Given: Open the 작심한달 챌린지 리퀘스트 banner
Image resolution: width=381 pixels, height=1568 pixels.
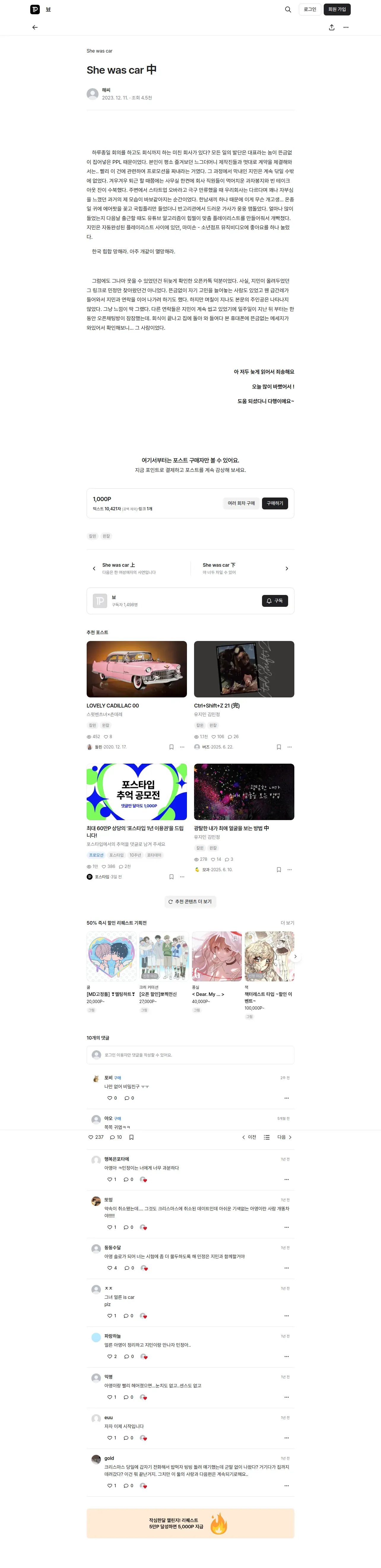Looking at the screenshot, I should tap(190, 1523).
